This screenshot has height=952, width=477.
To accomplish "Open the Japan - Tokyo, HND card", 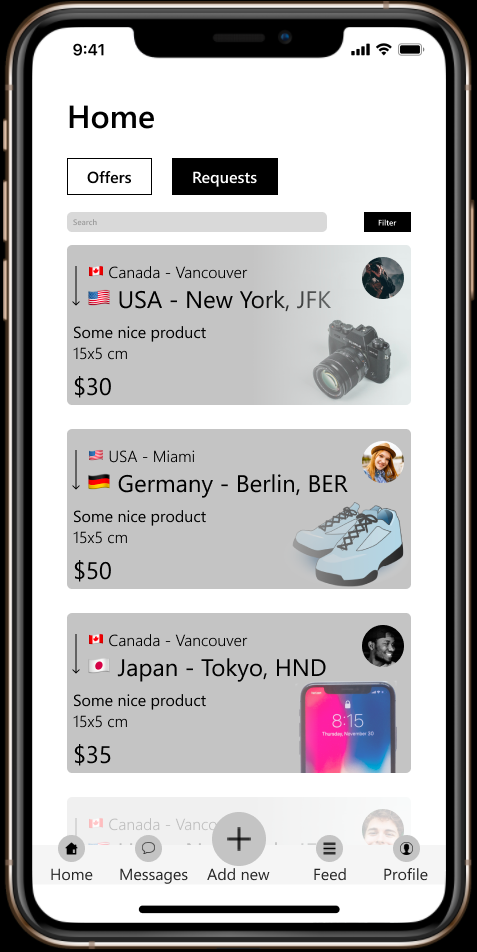I will (238, 693).
